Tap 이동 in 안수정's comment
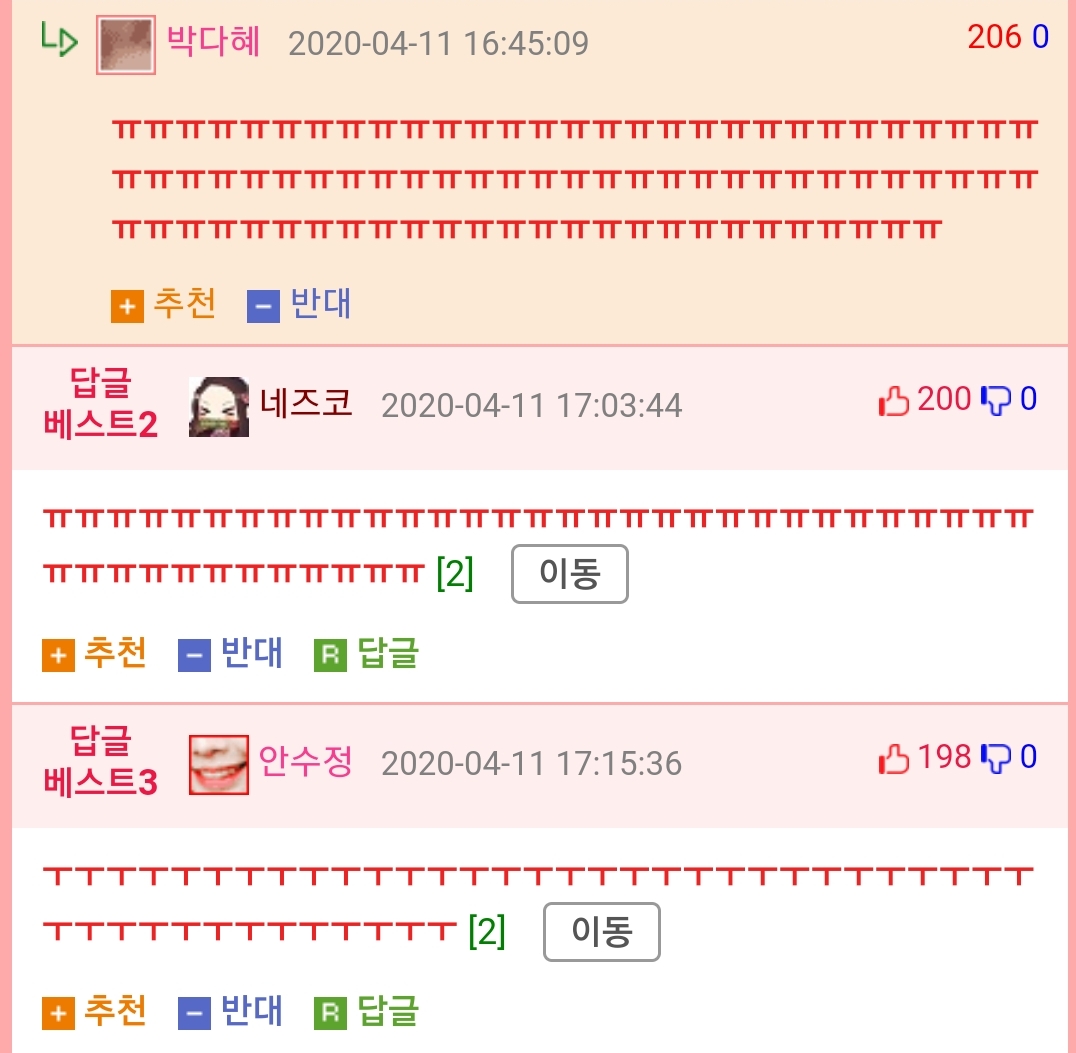 tap(601, 932)
